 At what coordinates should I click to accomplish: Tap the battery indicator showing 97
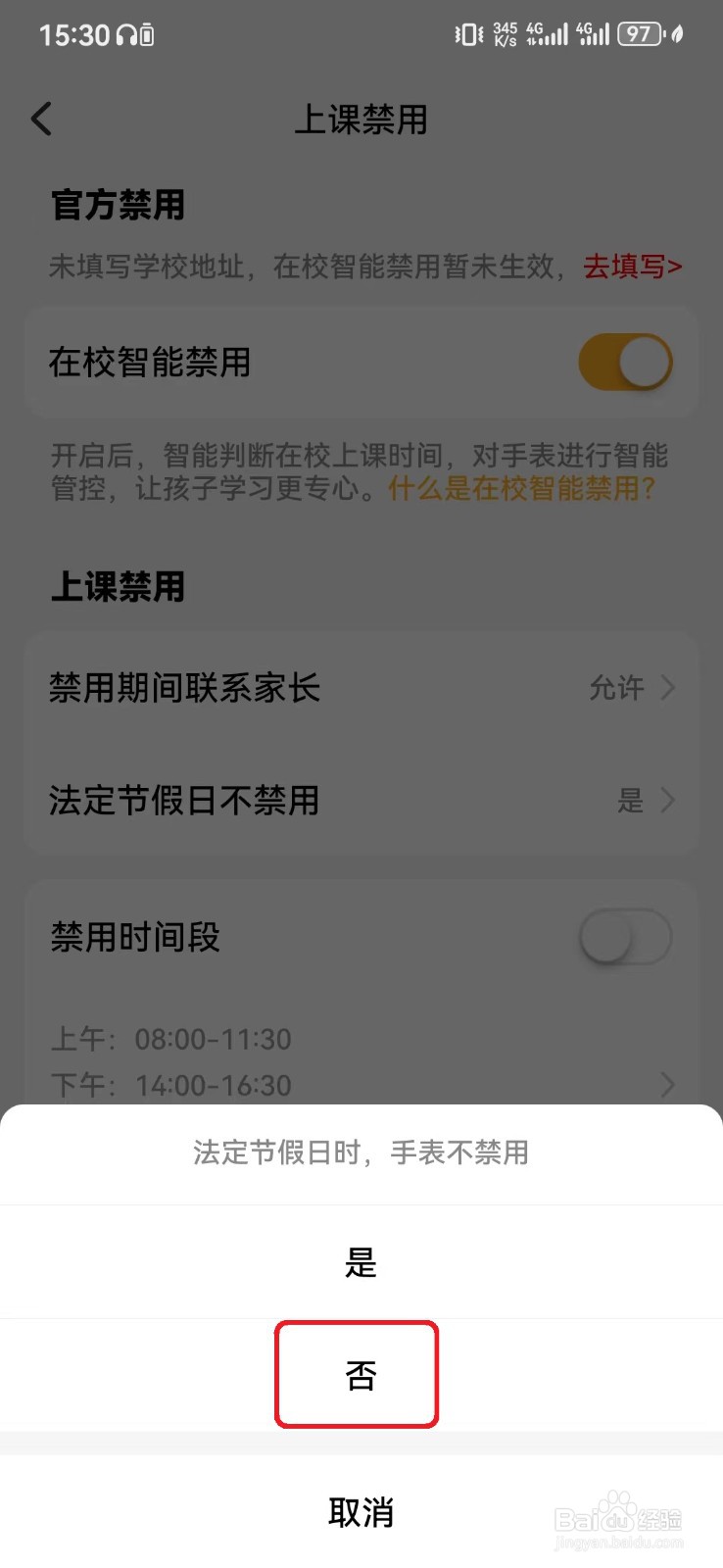[x=638, y=34]
